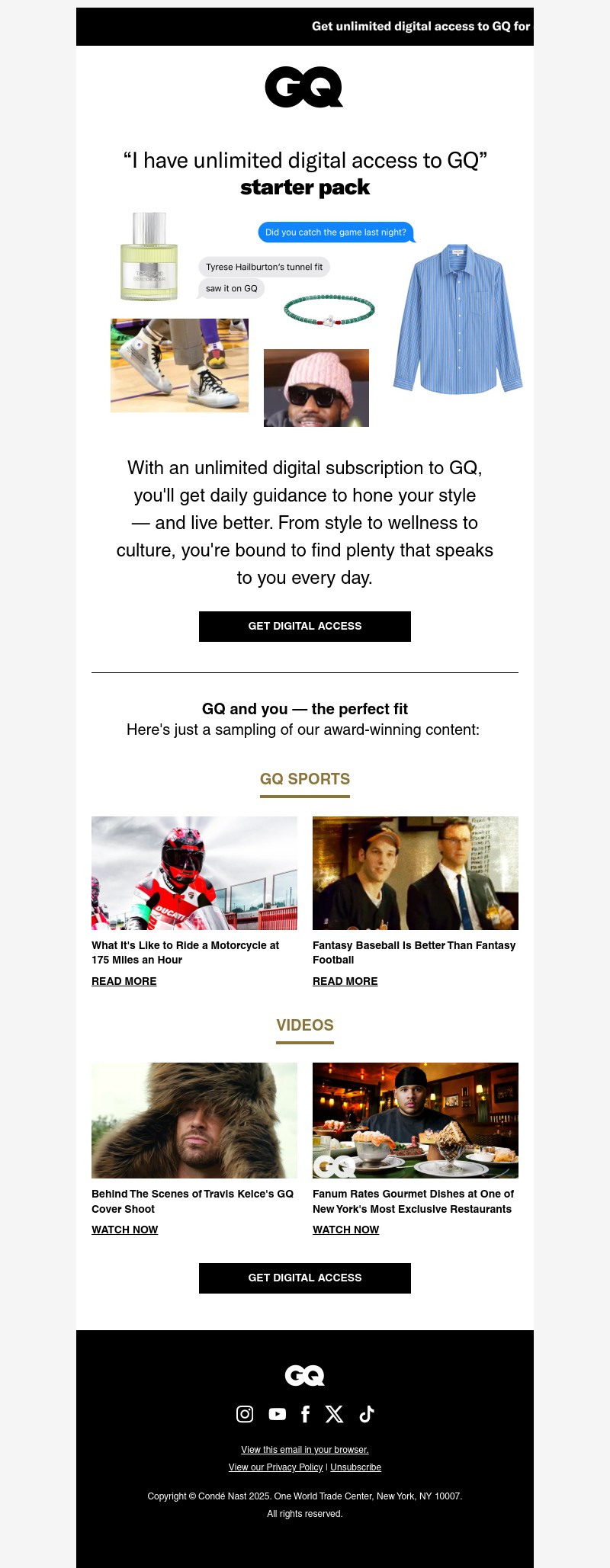Open GQ's YouTube channel via the YouTube icon
Viewport: 610px width, 1568px height.
[x=276, y=1414]
